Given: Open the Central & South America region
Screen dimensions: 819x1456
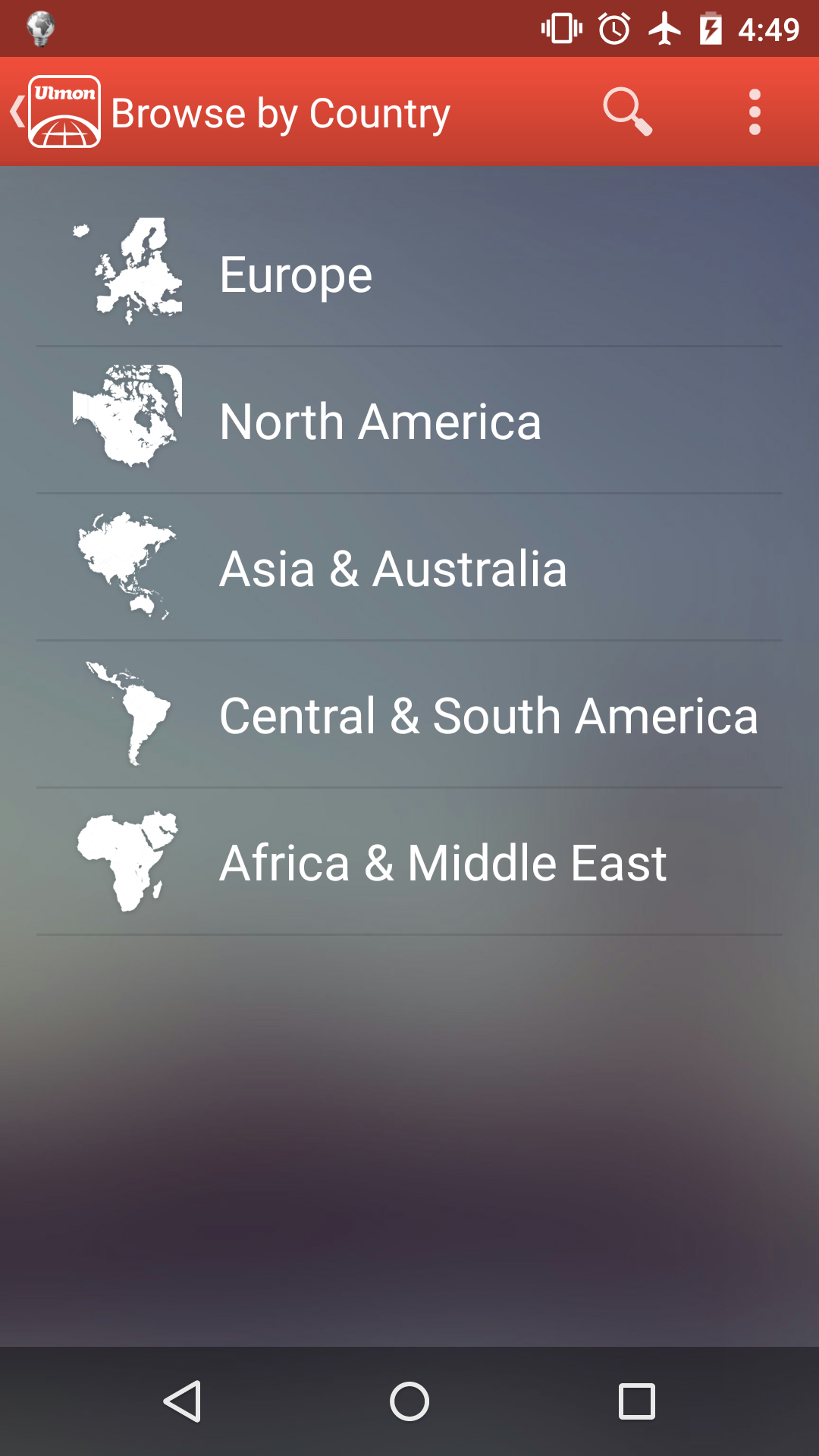Looking at the screenshot, I should pyautogui.click(x=489, y=714).
